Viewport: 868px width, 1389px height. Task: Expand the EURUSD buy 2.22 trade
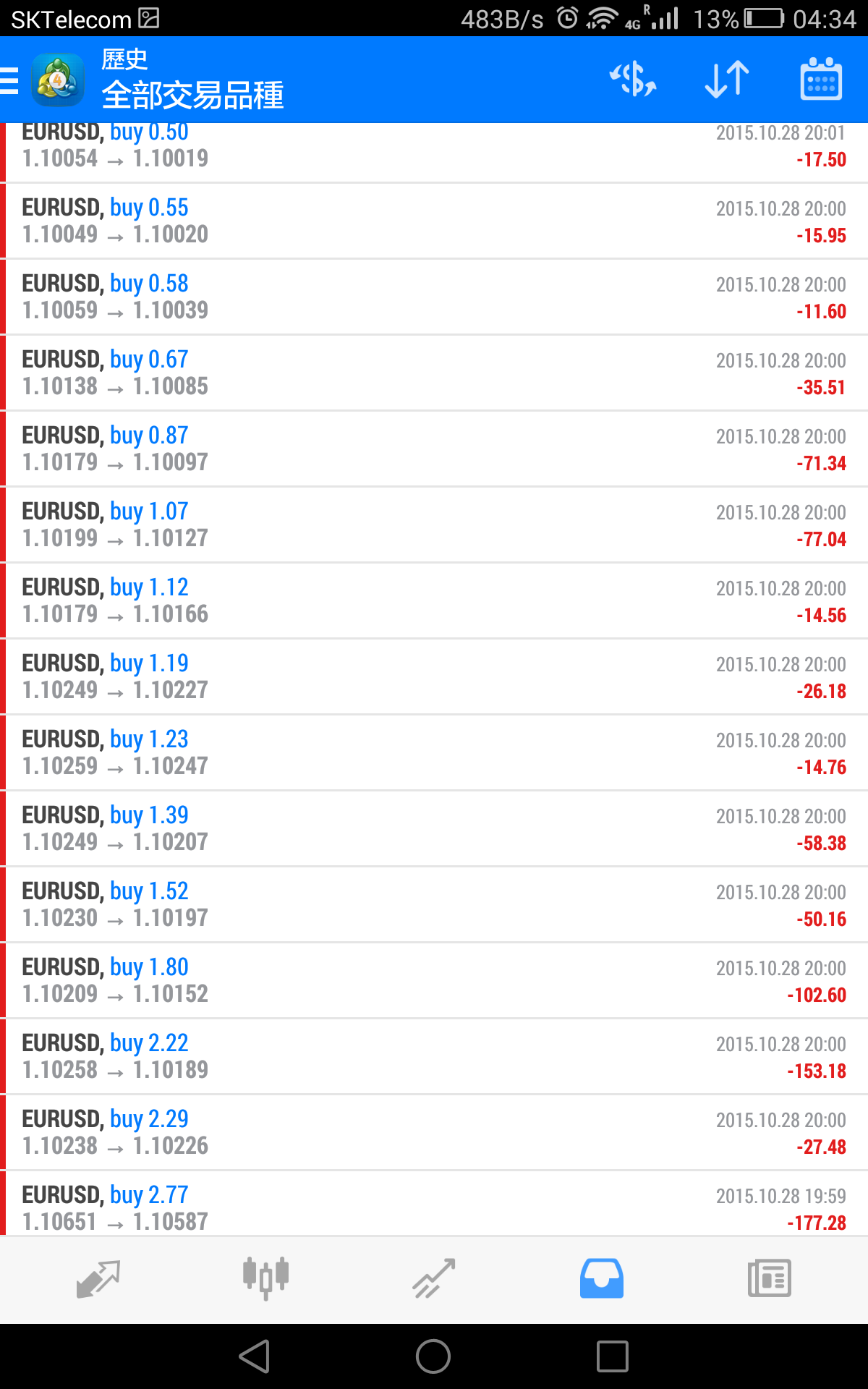434,1056
